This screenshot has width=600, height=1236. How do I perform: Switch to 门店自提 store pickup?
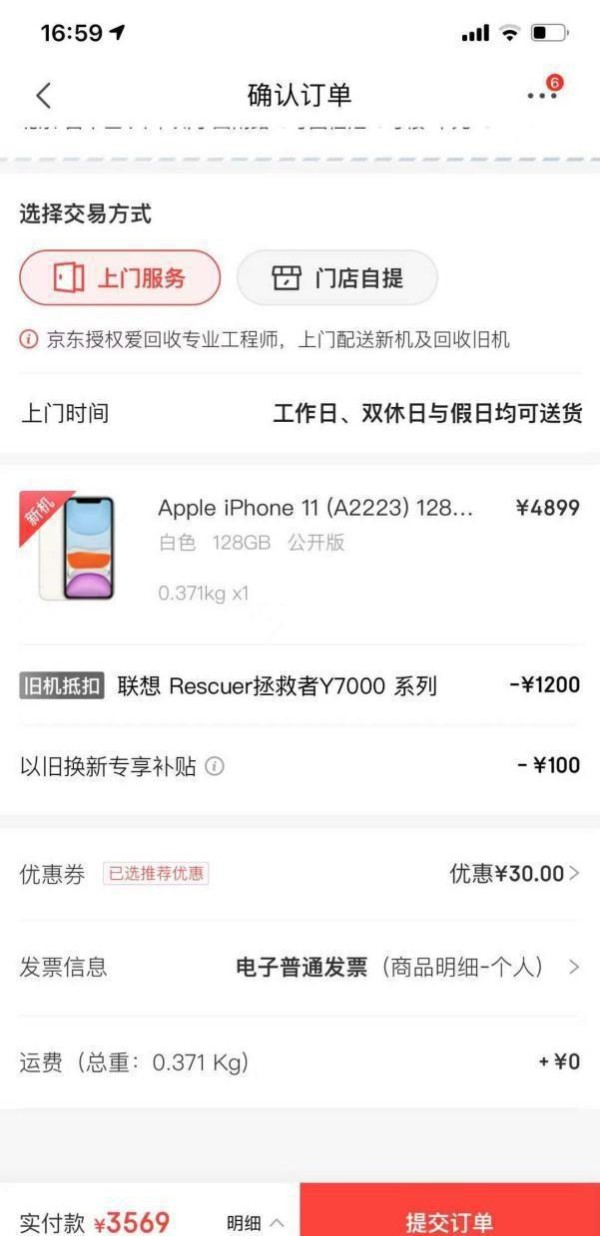(337, 278)
